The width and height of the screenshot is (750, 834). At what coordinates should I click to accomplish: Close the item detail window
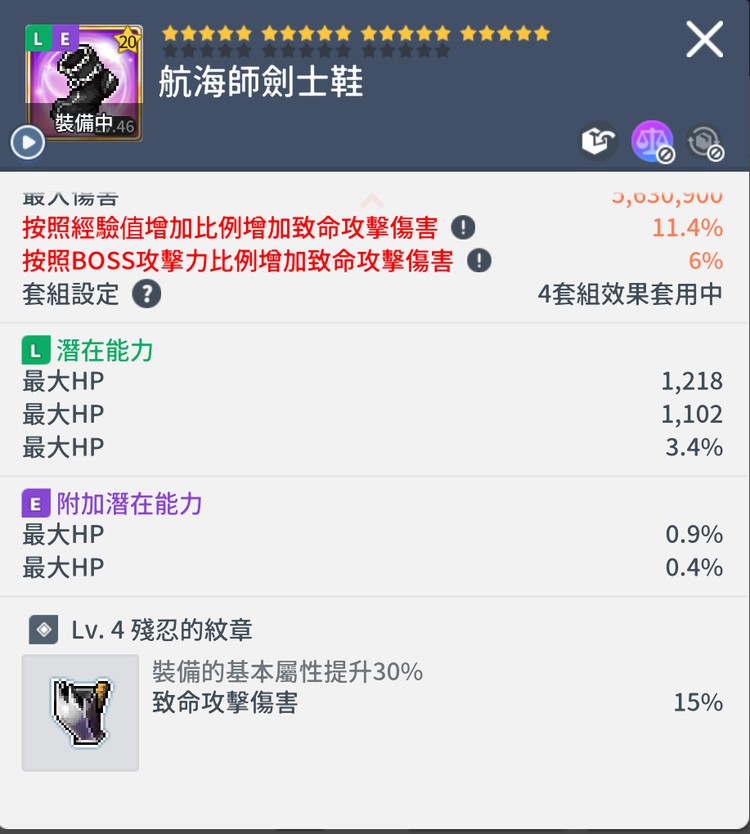(704, 40)
